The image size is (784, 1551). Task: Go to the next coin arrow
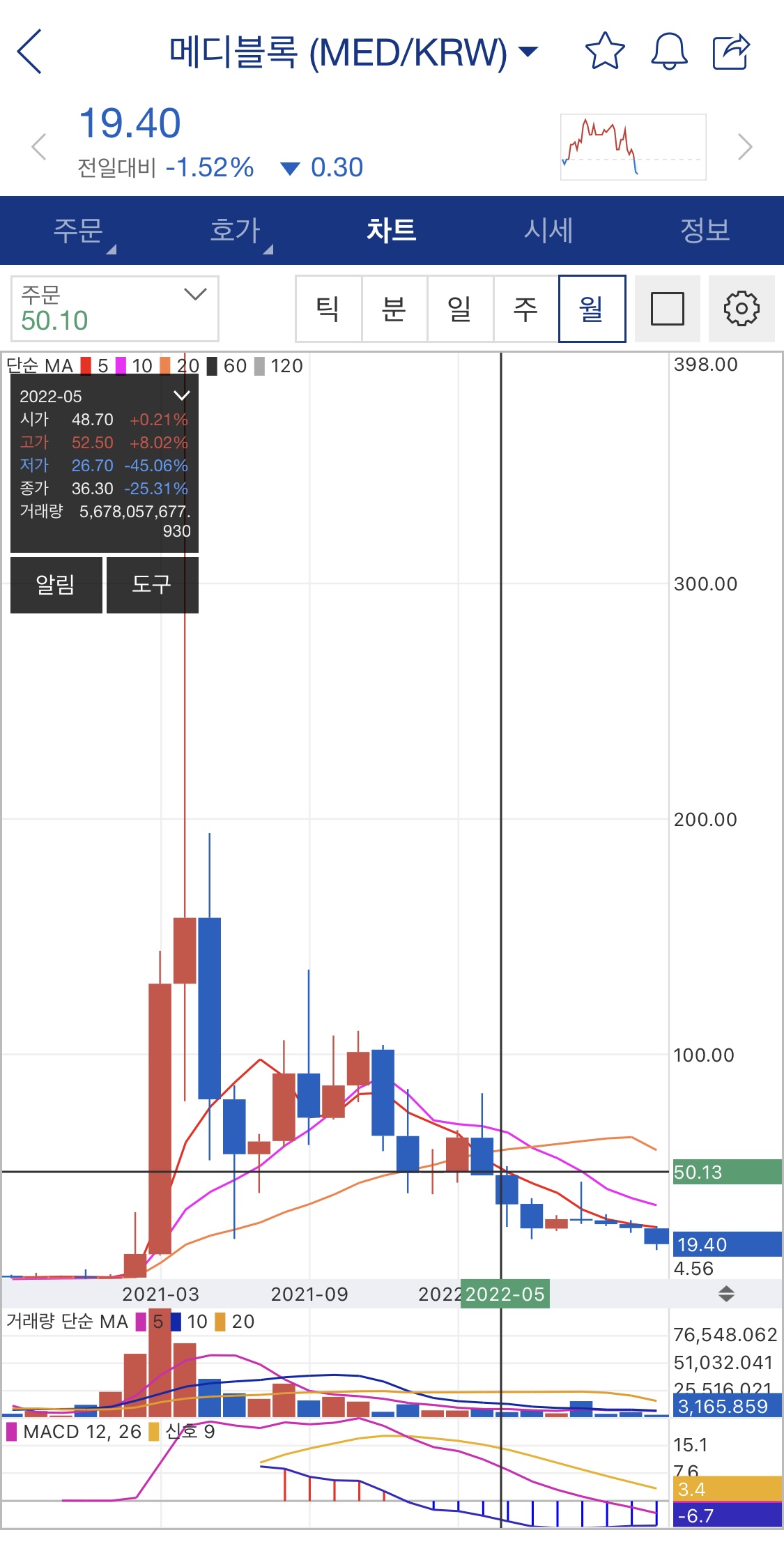745,146
